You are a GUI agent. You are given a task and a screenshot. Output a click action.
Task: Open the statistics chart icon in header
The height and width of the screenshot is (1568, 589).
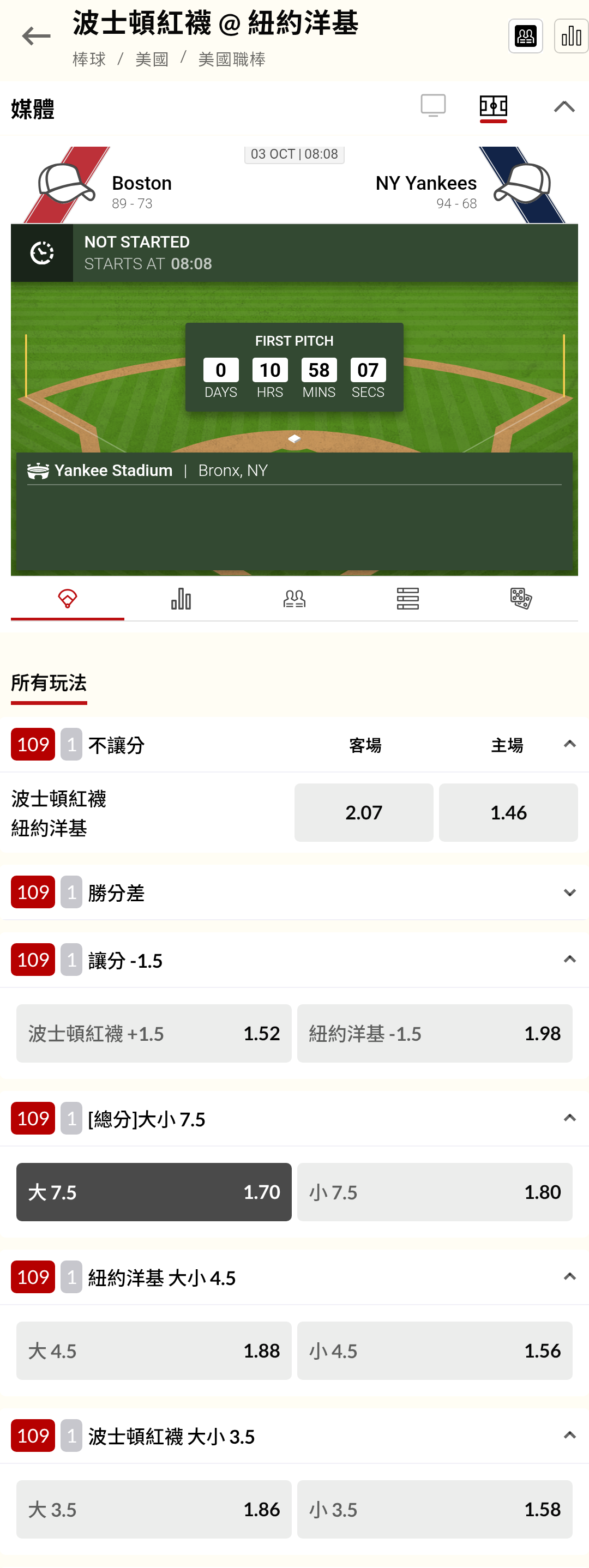click(570, 37)
